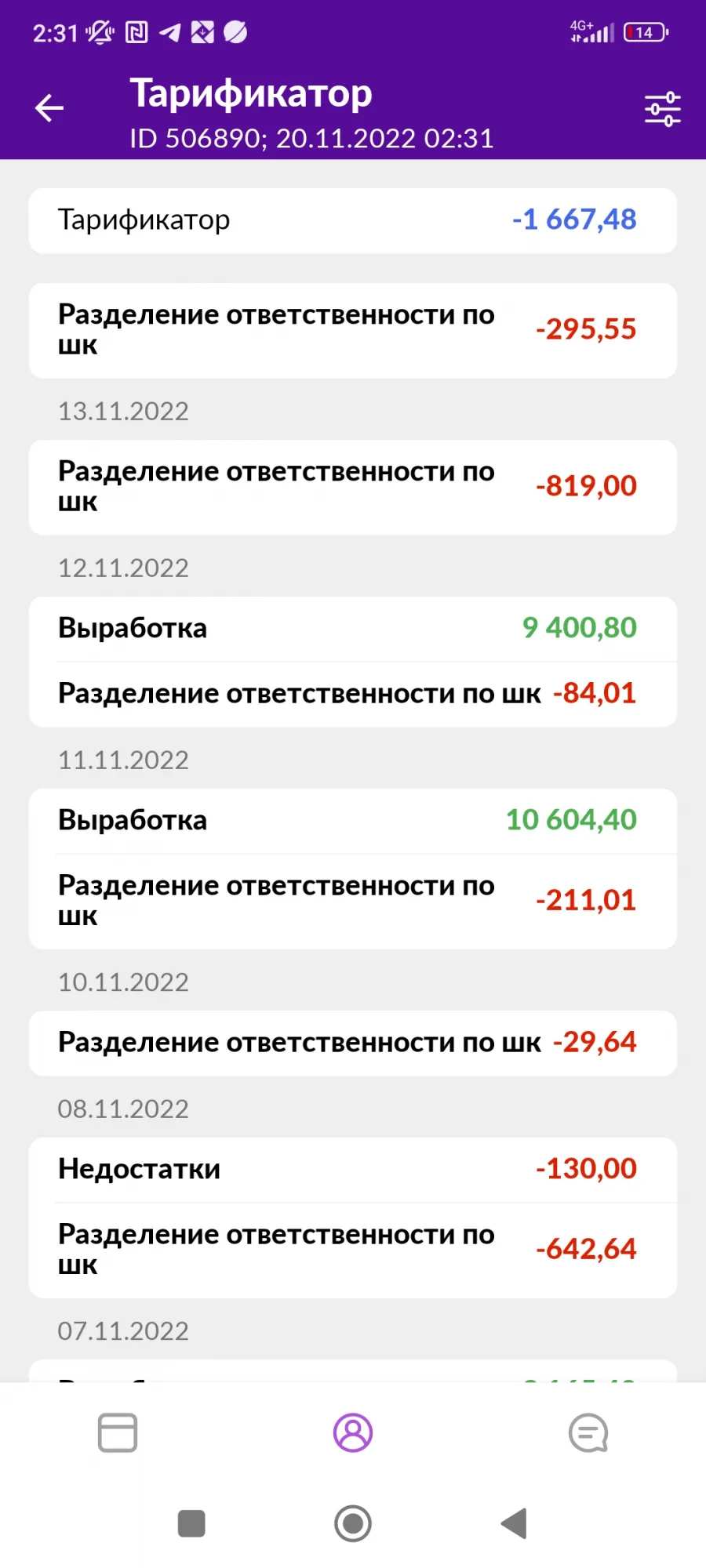Image resolution: width=706 pixels, height=1568 pixels.
Task: Open Выработка 10 604,40 entry
Action: [353, 821]
